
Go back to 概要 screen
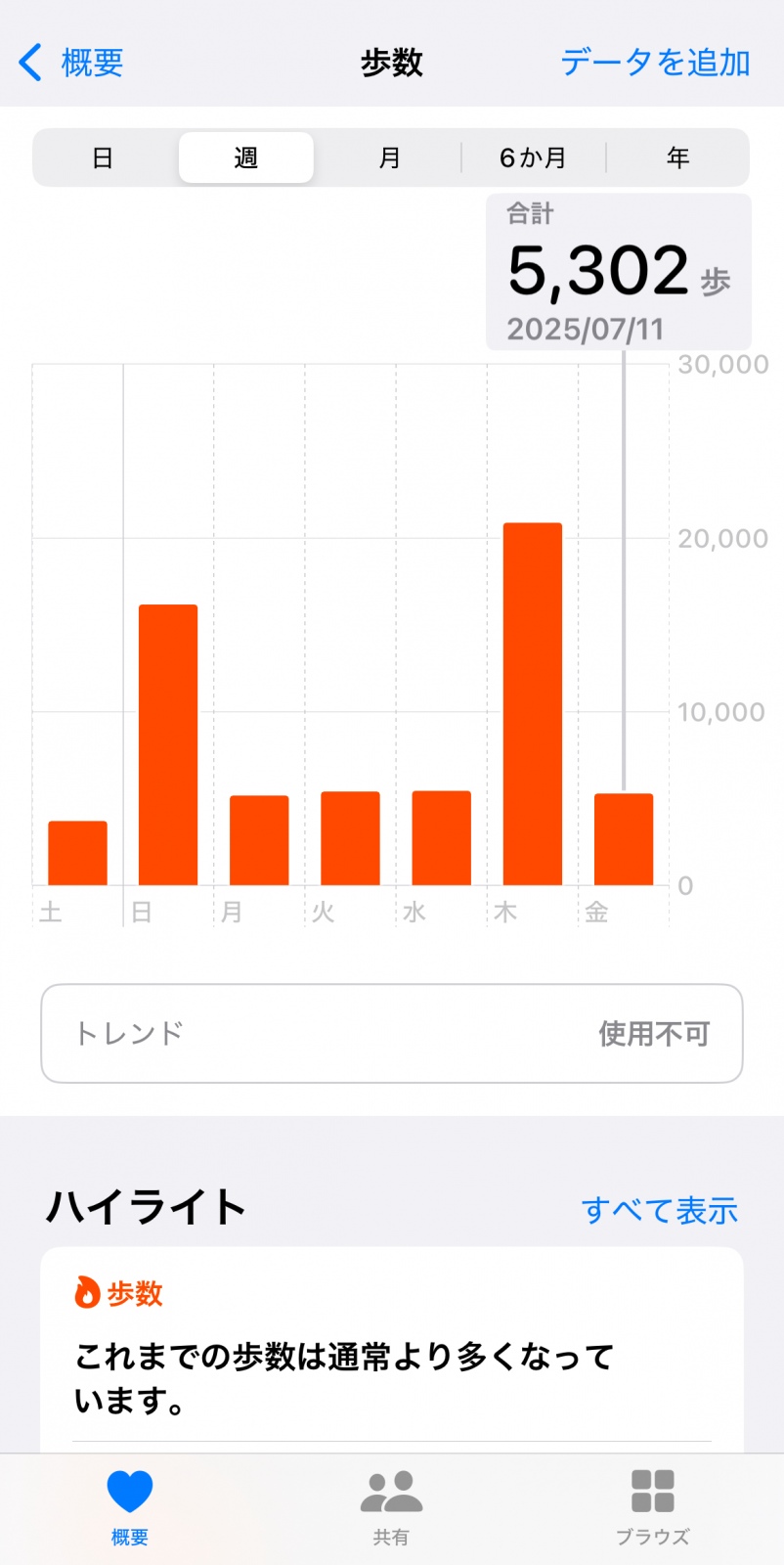point(70,63)
